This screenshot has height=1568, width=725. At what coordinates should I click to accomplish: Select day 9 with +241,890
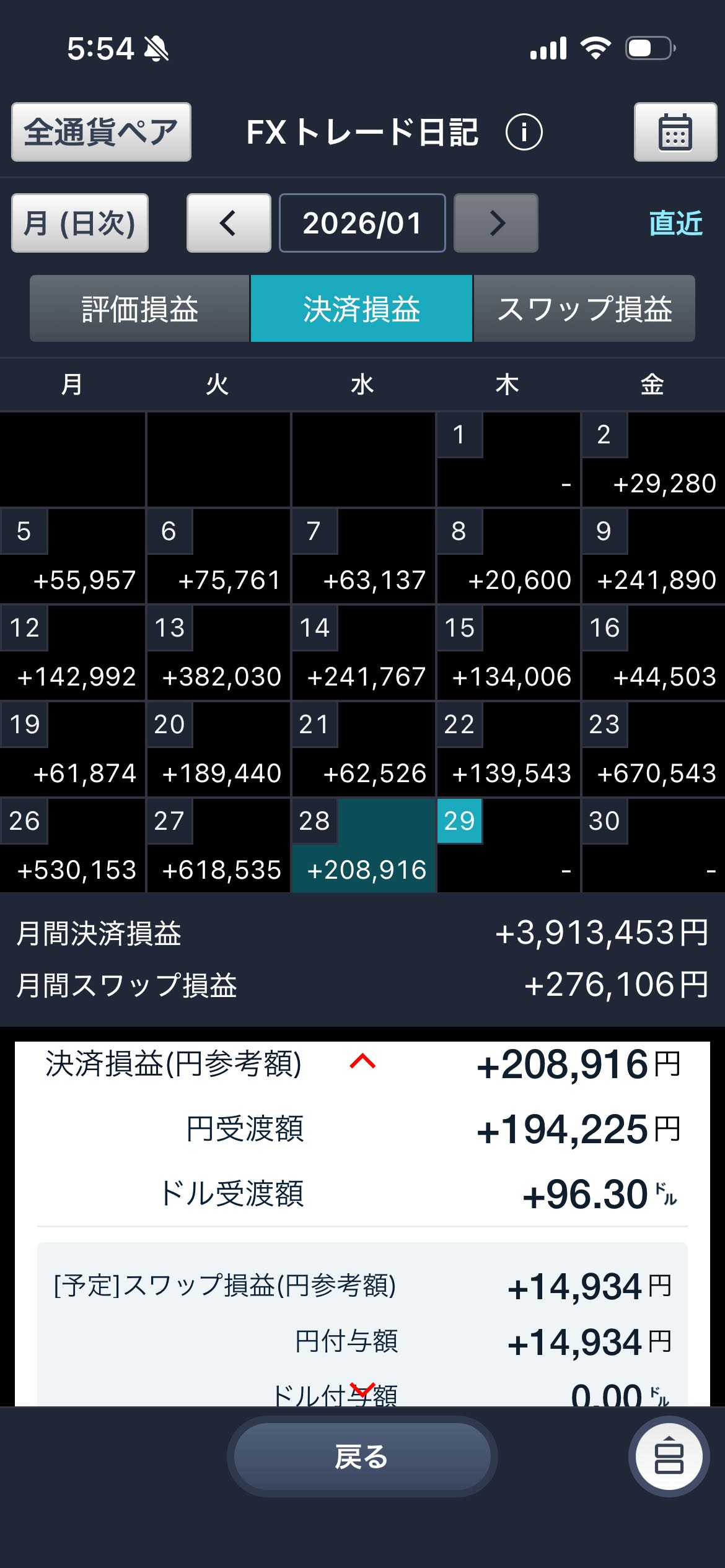coord(653,556)
